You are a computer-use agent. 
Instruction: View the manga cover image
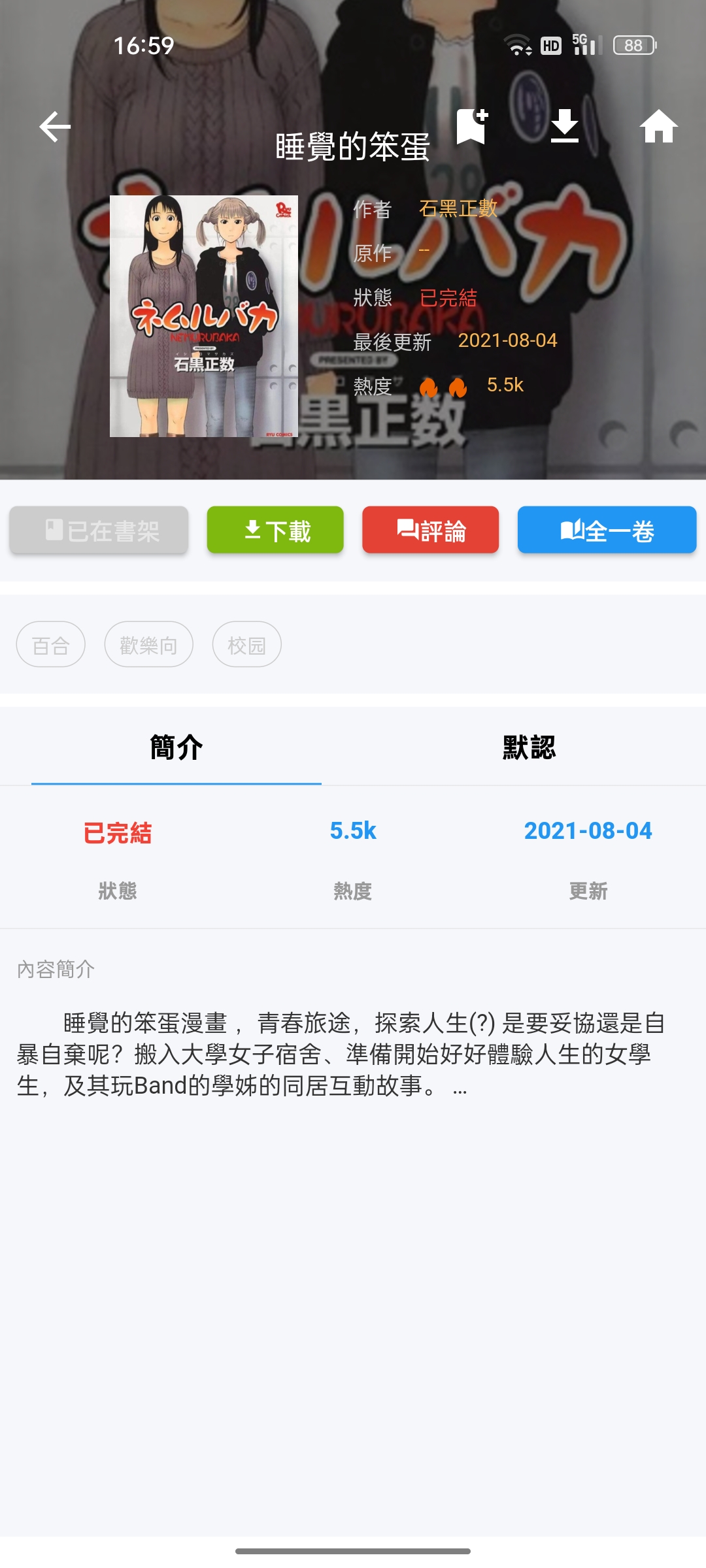pyautogui.click(x=204, y=316)
